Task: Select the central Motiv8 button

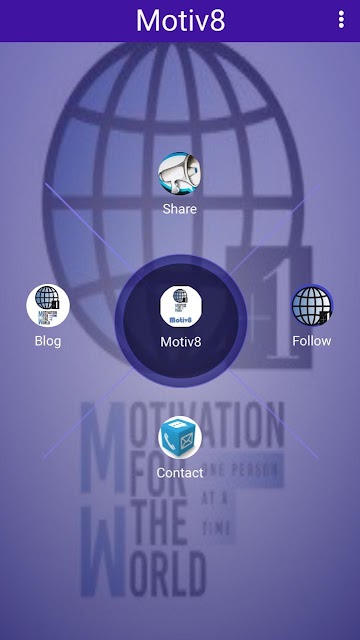Action: [181, 321]
